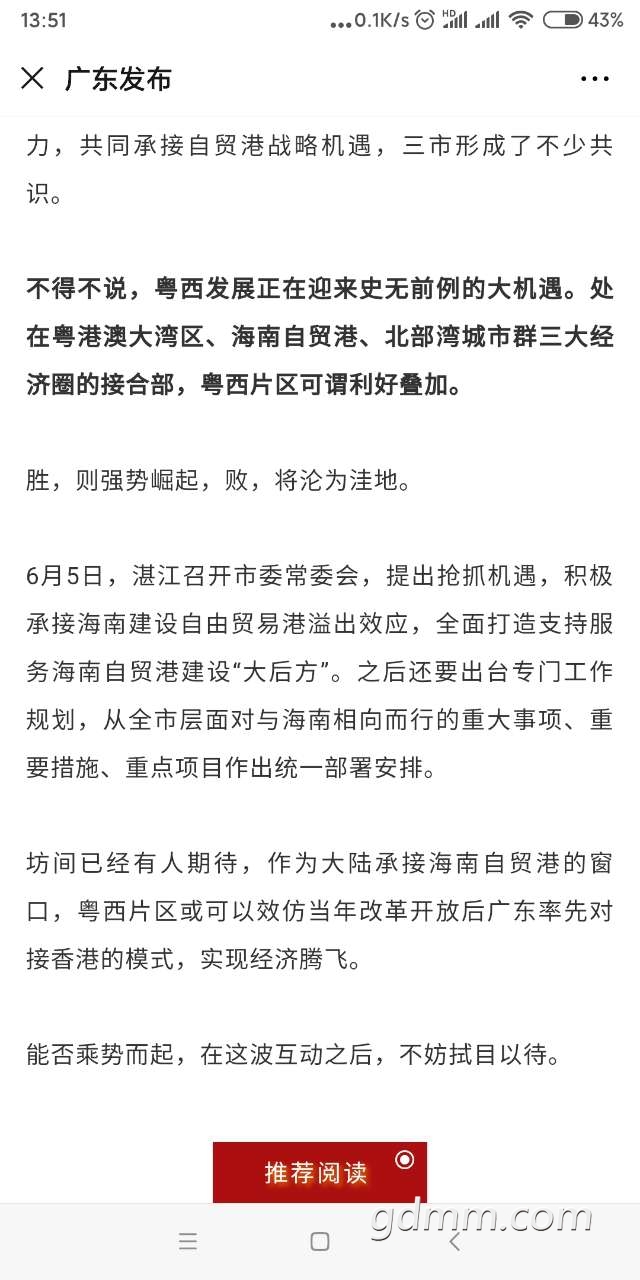The height and width of the screenshot is (1280, 640).
Task: Tap the 推荐阅读 button
Action: tap(320, 1172)
